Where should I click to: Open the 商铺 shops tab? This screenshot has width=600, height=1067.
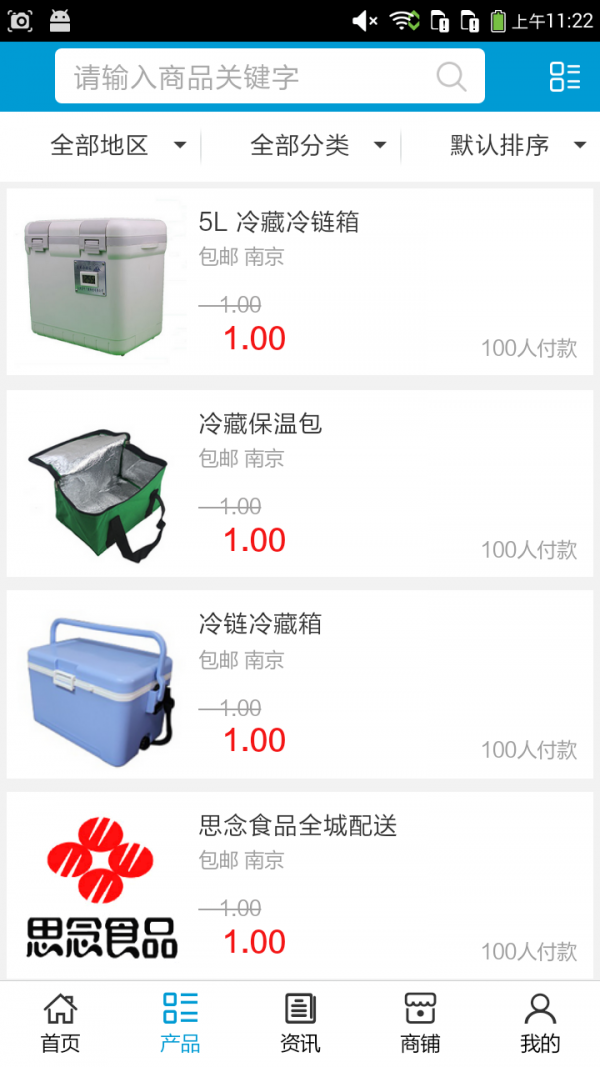tap(420, 1023)
